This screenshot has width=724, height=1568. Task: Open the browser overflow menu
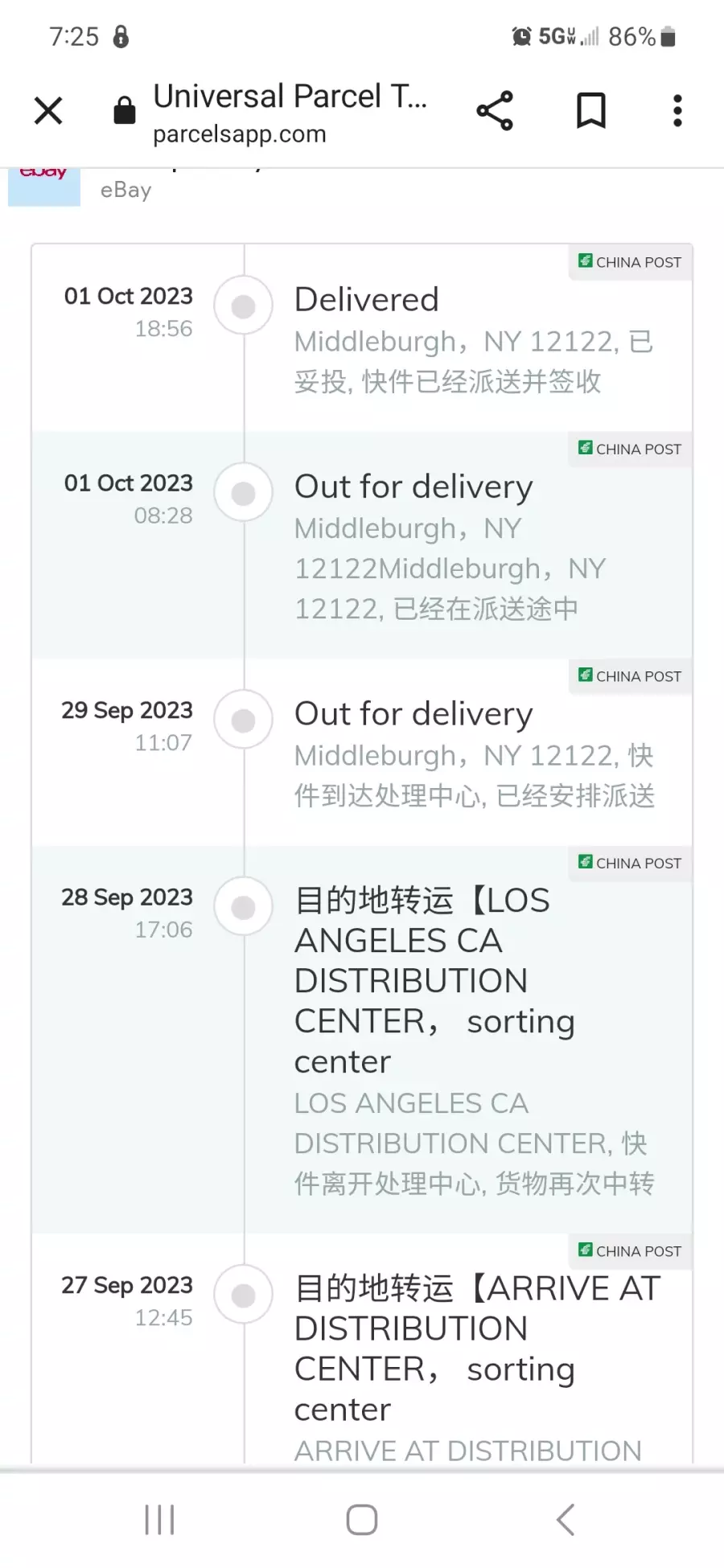[677, 111]
